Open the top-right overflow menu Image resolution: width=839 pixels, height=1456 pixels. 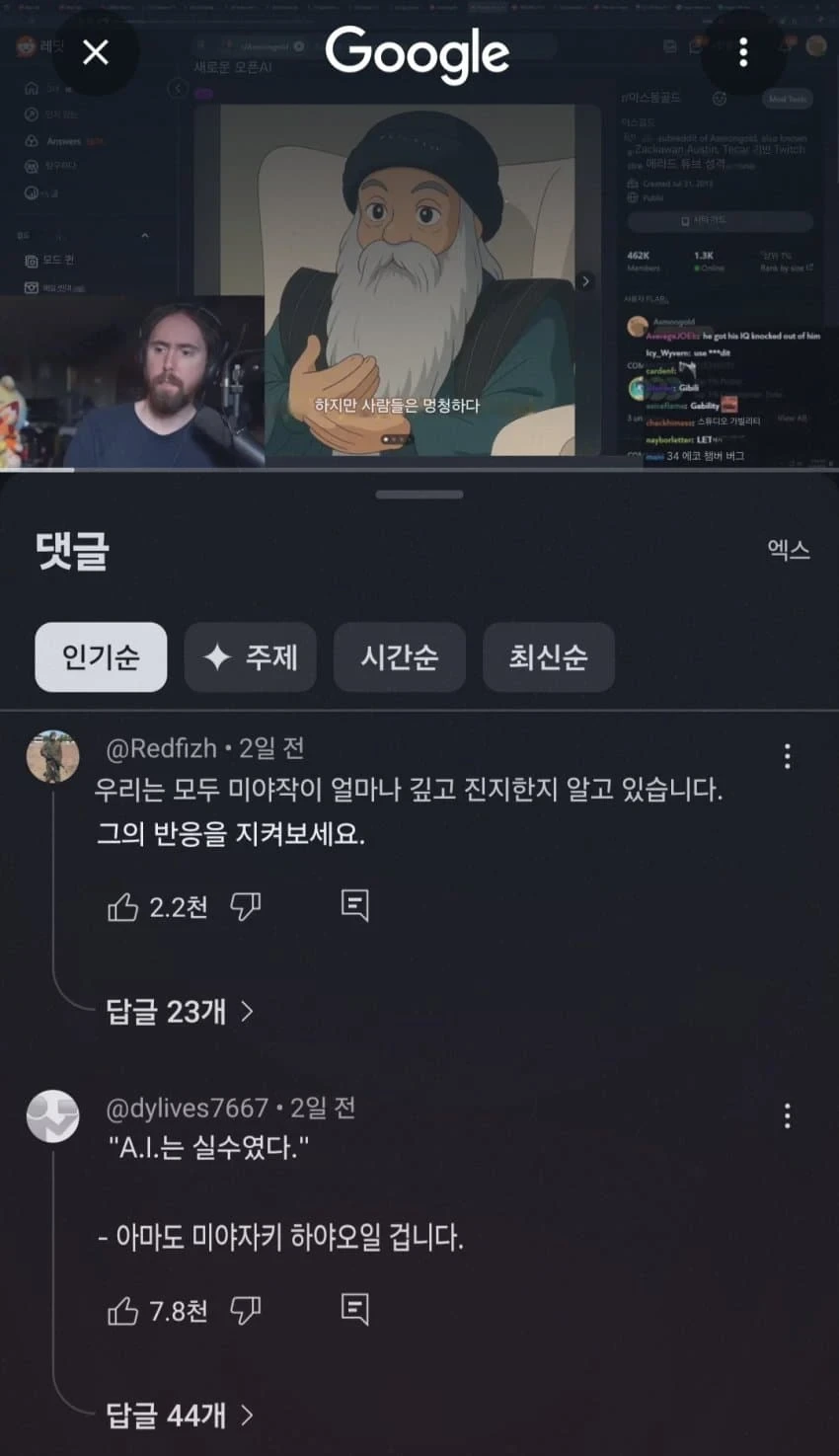click(x=743, y=52)
